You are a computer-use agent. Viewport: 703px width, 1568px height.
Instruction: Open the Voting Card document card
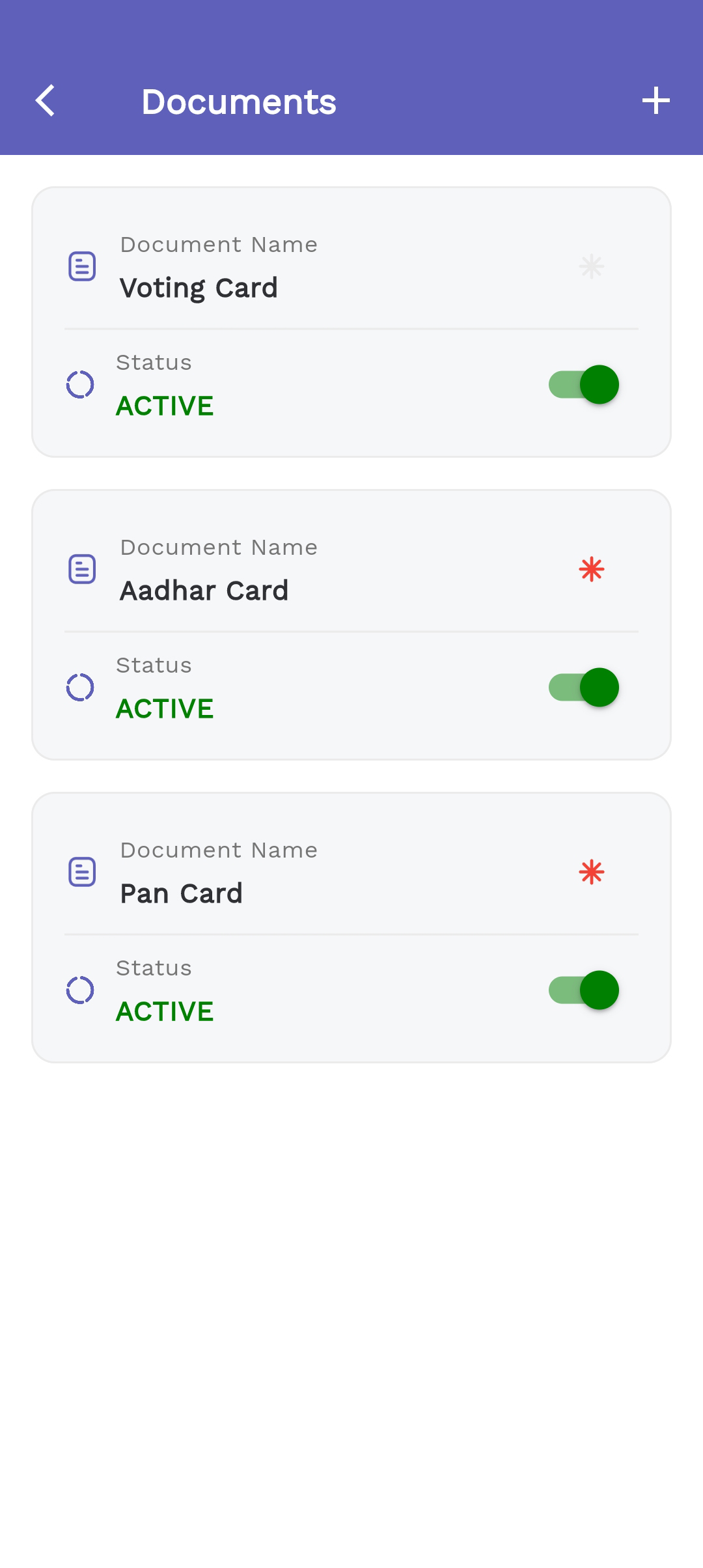[351, 322]
